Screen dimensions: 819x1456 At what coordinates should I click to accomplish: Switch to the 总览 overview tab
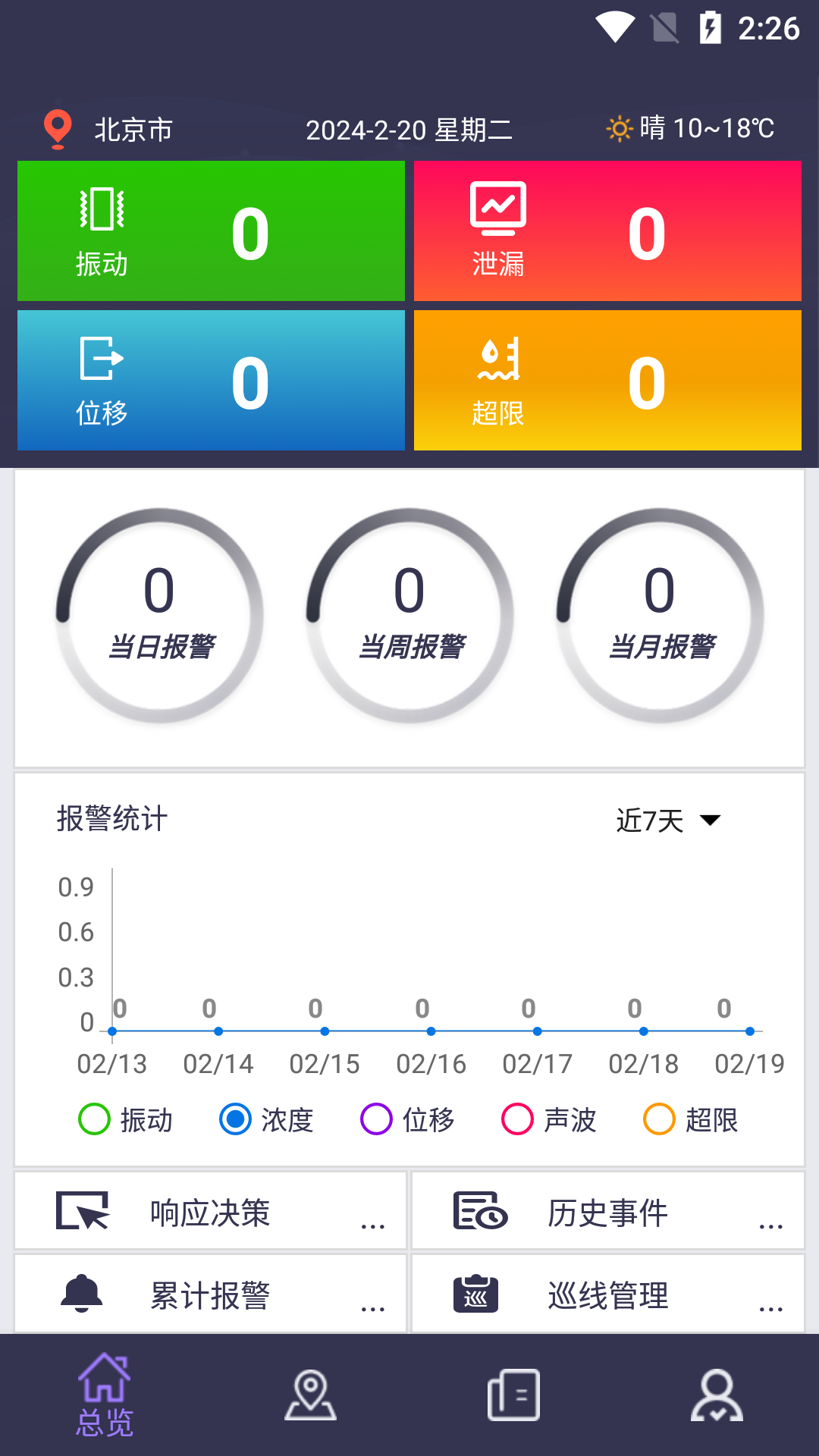pyautogui.click(x=104, y=1395)
